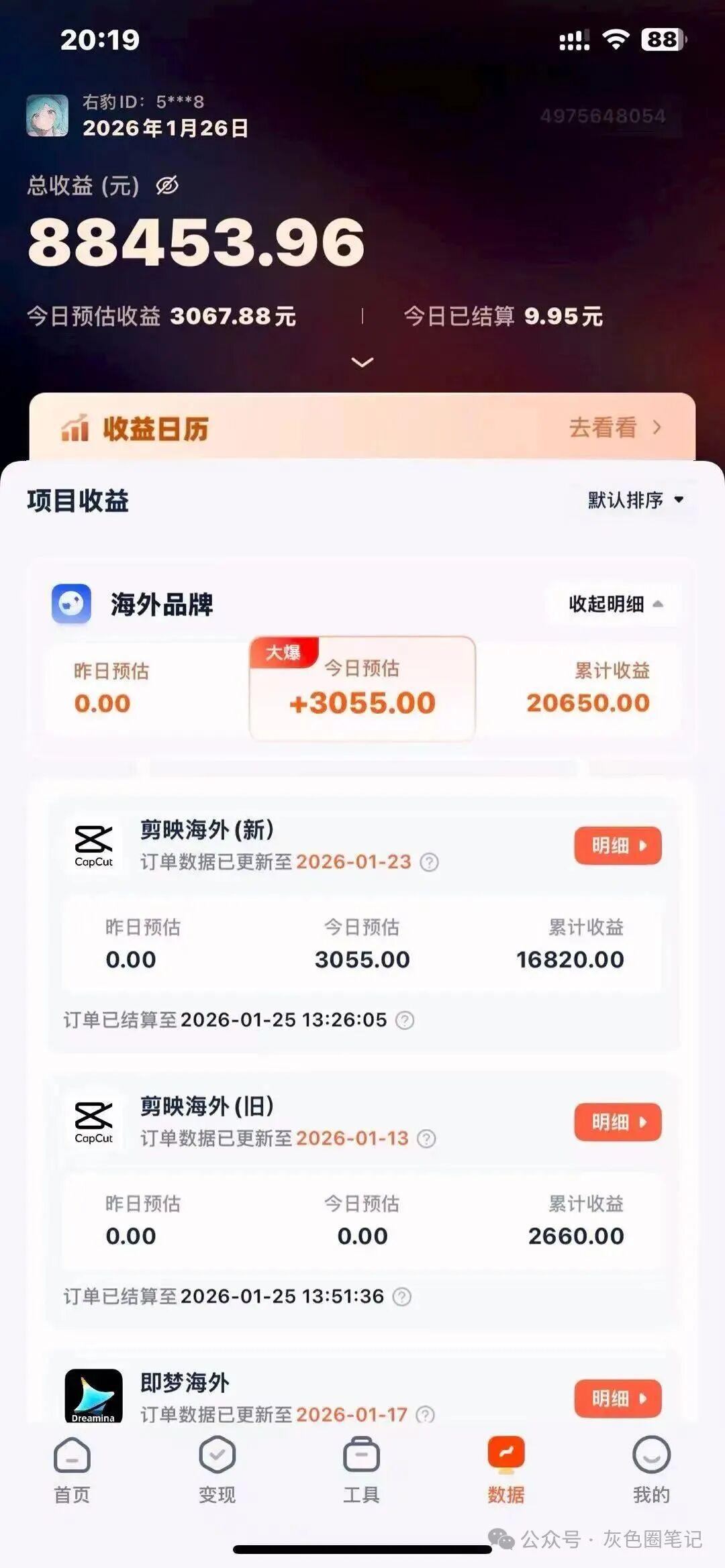Image resolution: width=725 pixels, height=1568 pixels.
Task: Show help for data updated to 2026-01-13
Action: 426,1139
